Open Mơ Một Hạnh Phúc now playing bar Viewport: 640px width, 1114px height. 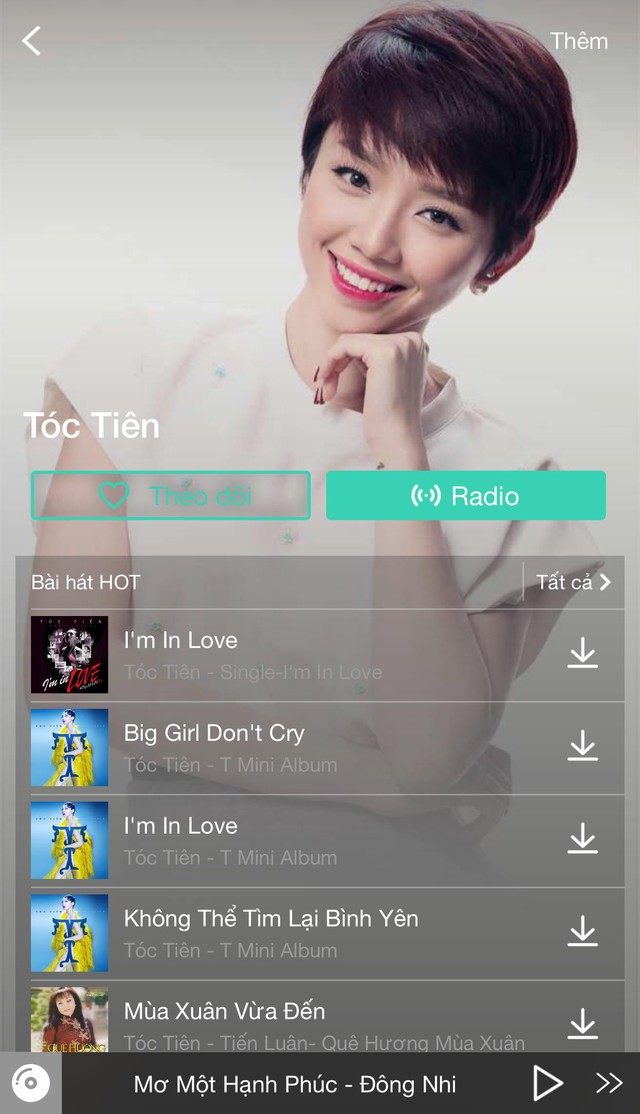pyautogui.click(x=295, y=1084)
